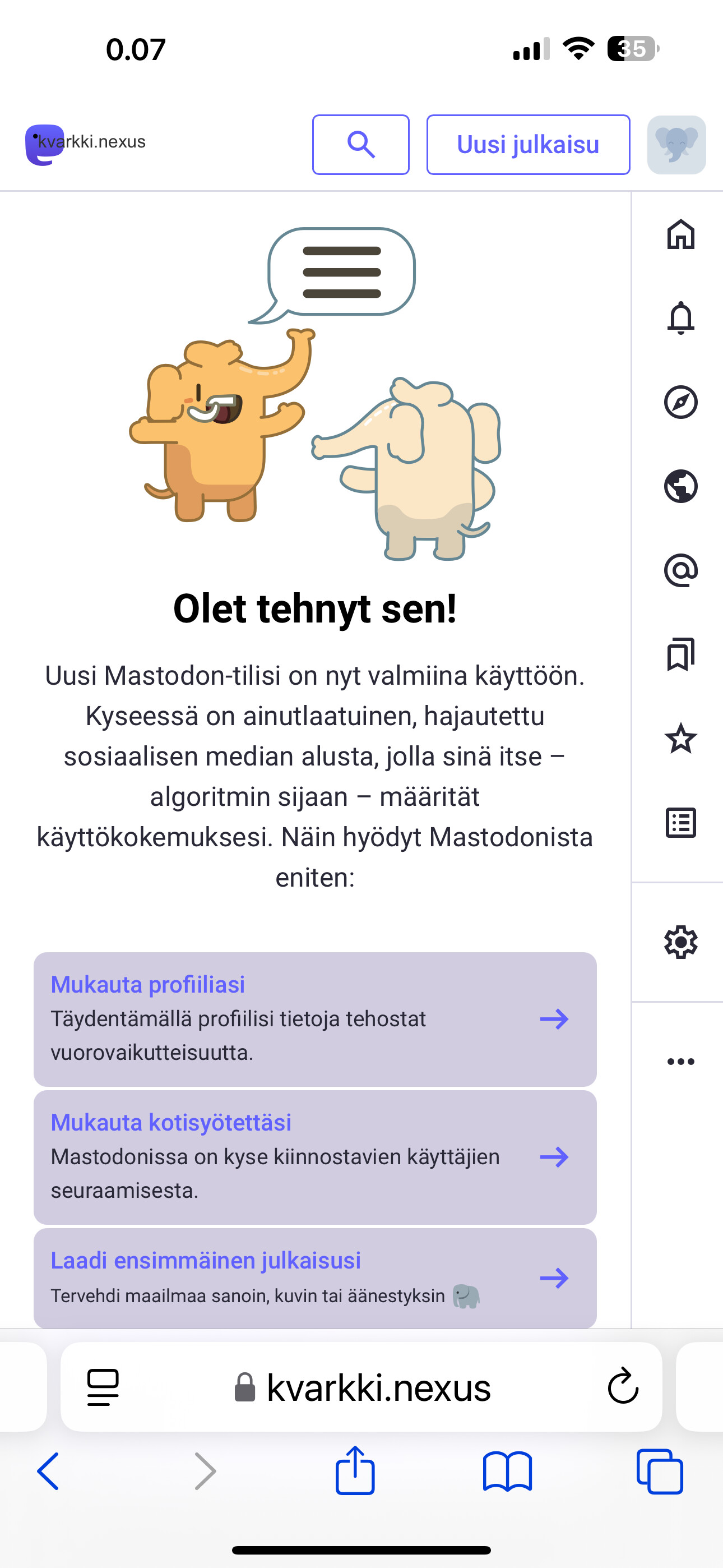Open the three-dot more menu
The width and height of the screenshot is (723, 1568).
(680, 1062)
